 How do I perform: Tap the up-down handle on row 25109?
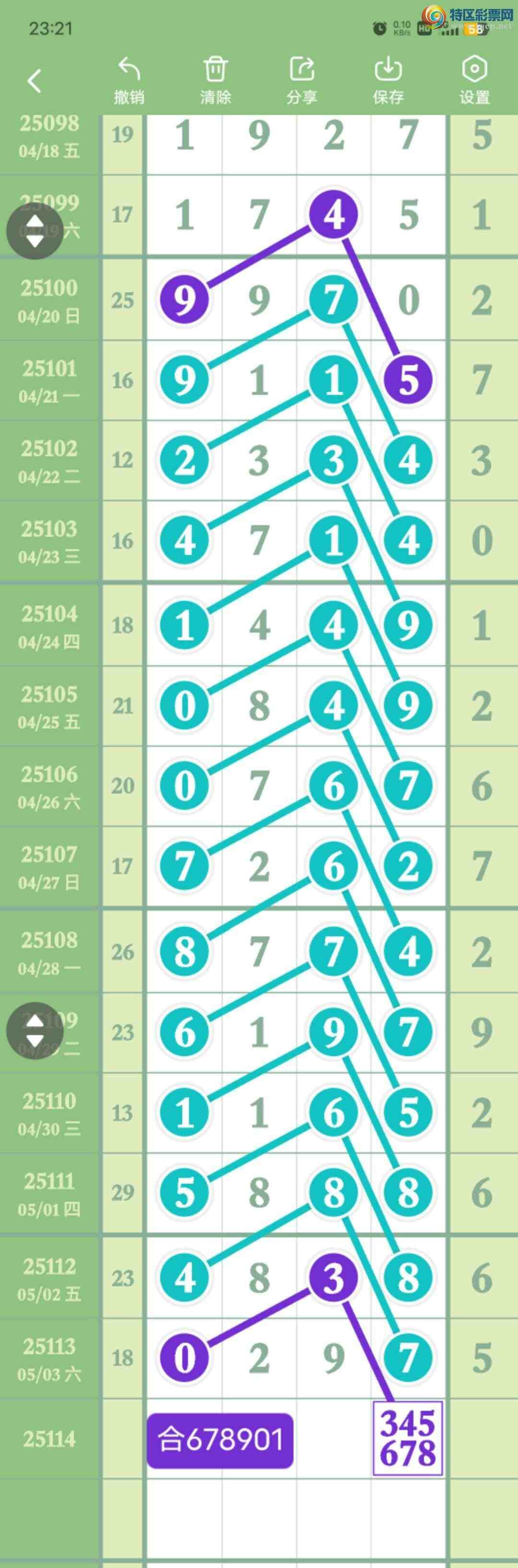35,1031
